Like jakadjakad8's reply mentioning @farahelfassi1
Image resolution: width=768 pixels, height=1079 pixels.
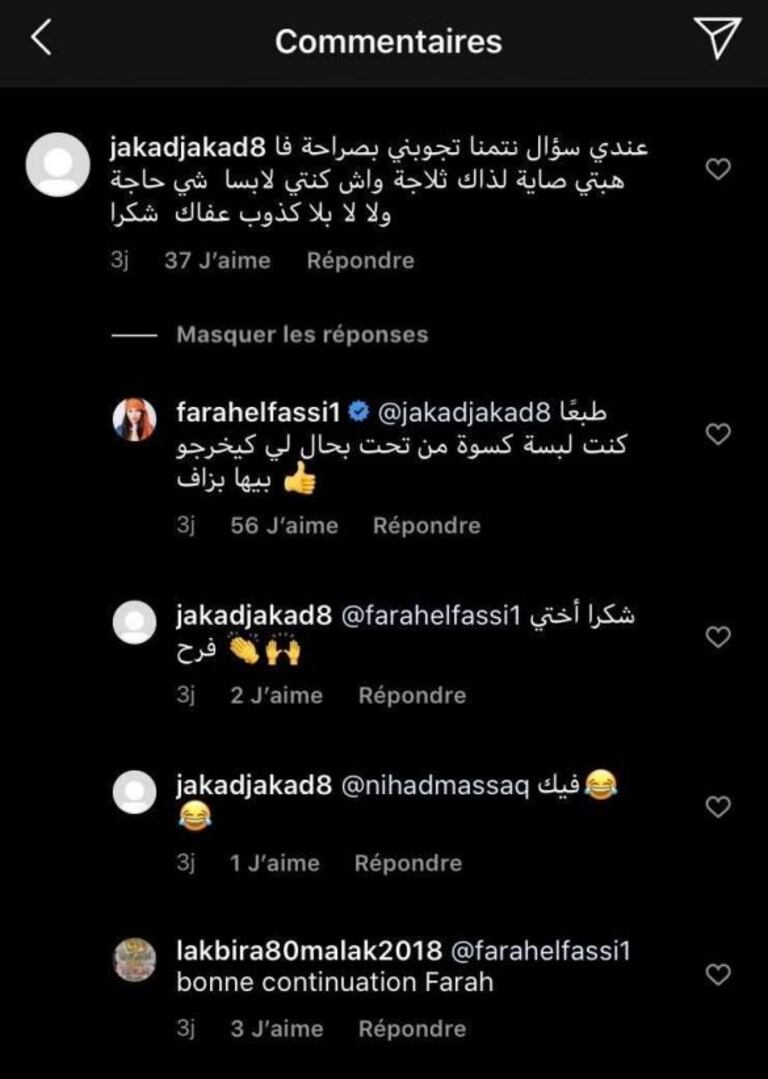718,637
